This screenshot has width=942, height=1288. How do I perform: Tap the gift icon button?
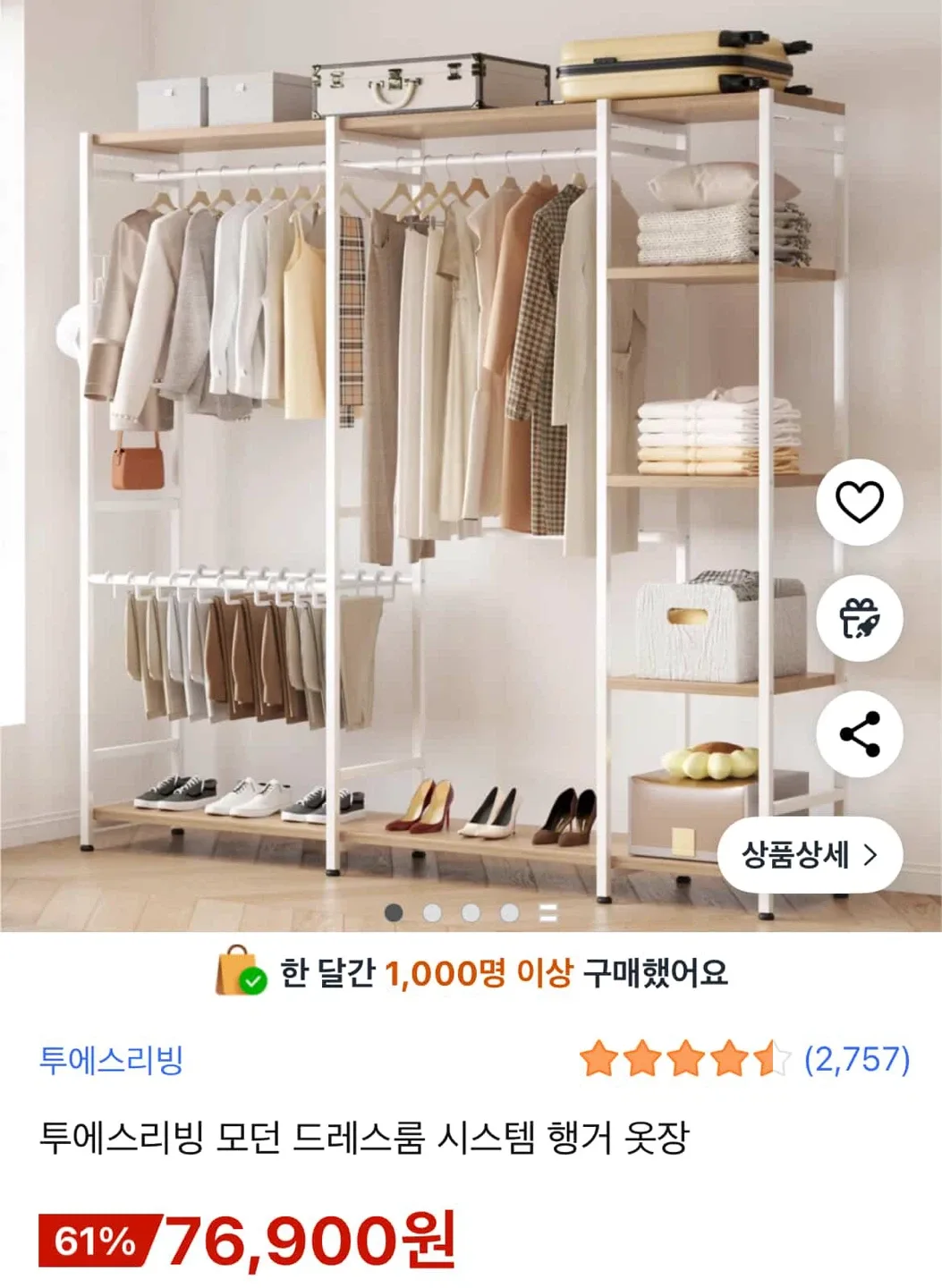(859, 618)
